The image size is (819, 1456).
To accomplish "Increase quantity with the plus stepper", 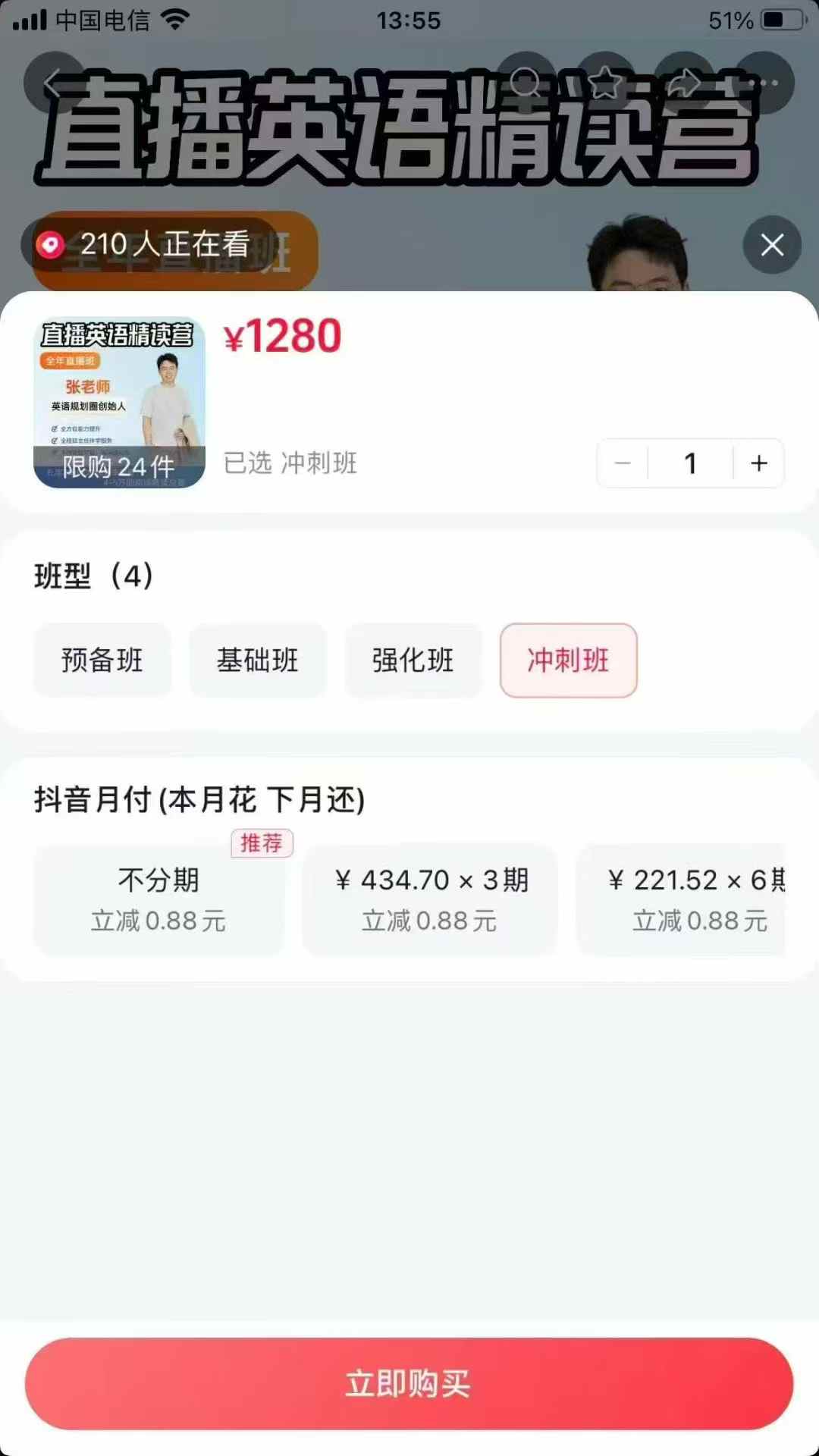I will [x=758, y=463].
